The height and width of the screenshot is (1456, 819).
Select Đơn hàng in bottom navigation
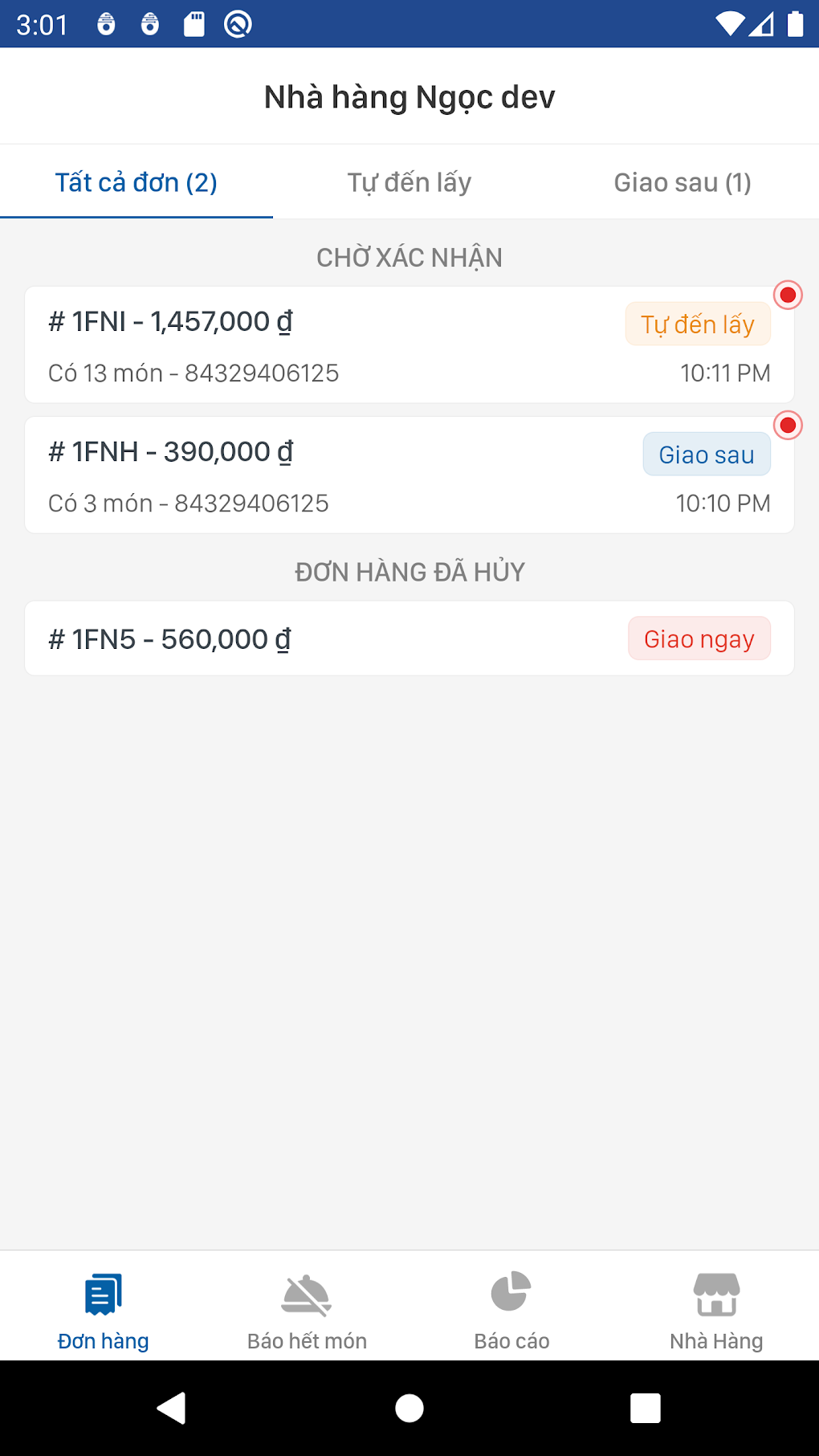pyautogui.click(x=103, y=1309)
